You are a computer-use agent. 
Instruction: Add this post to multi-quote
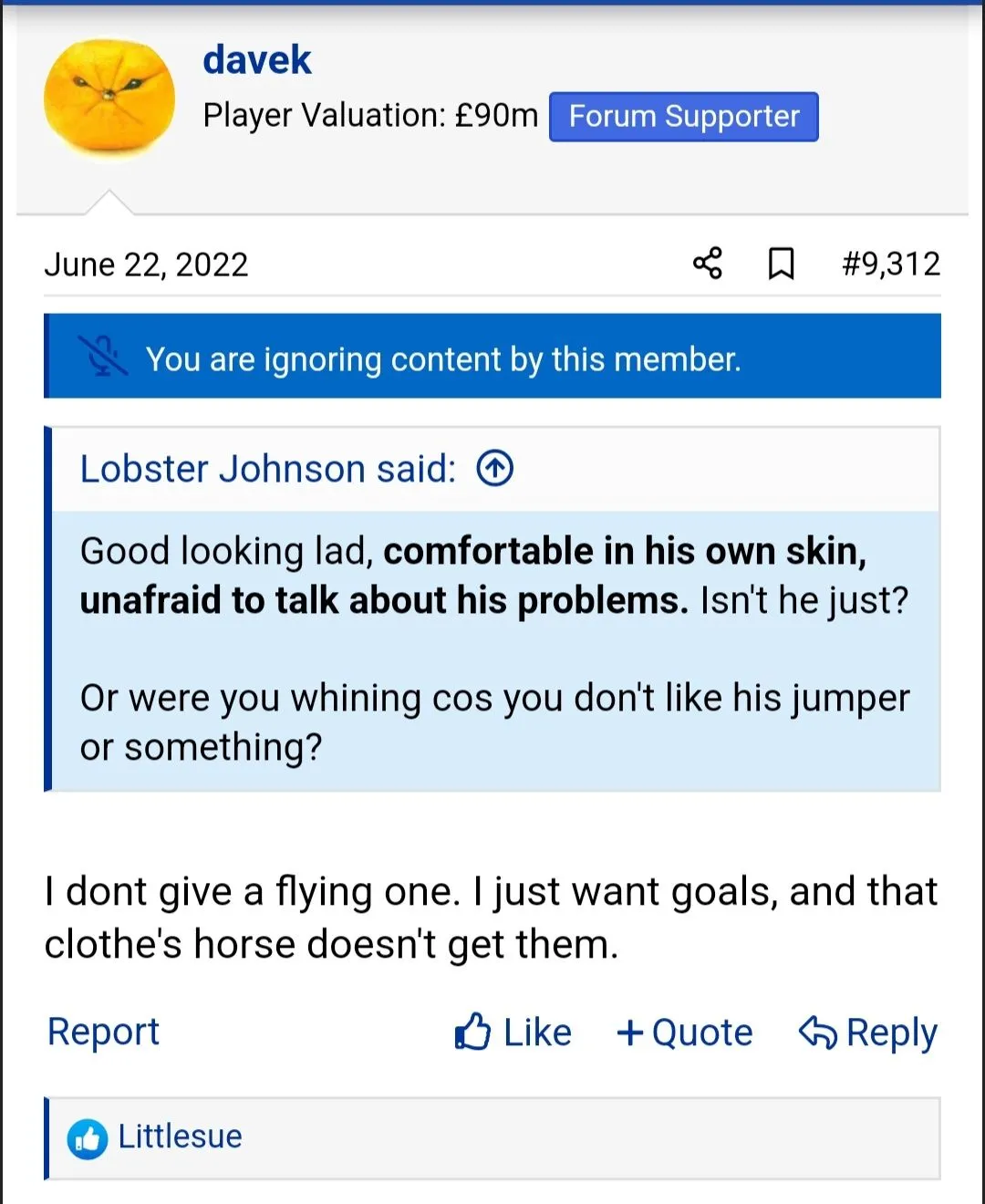[685, 1033]
